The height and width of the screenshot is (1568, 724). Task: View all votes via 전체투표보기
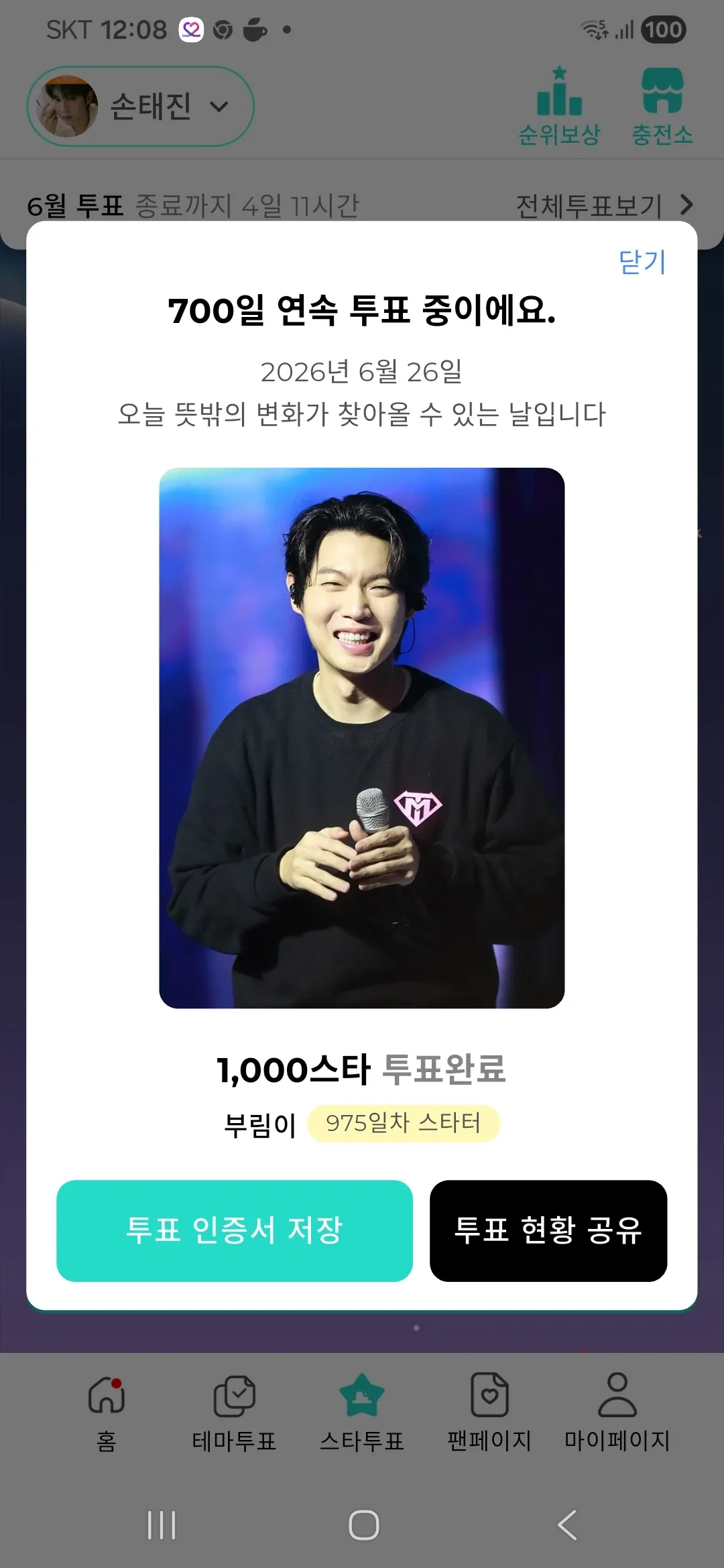click(604, 205)
